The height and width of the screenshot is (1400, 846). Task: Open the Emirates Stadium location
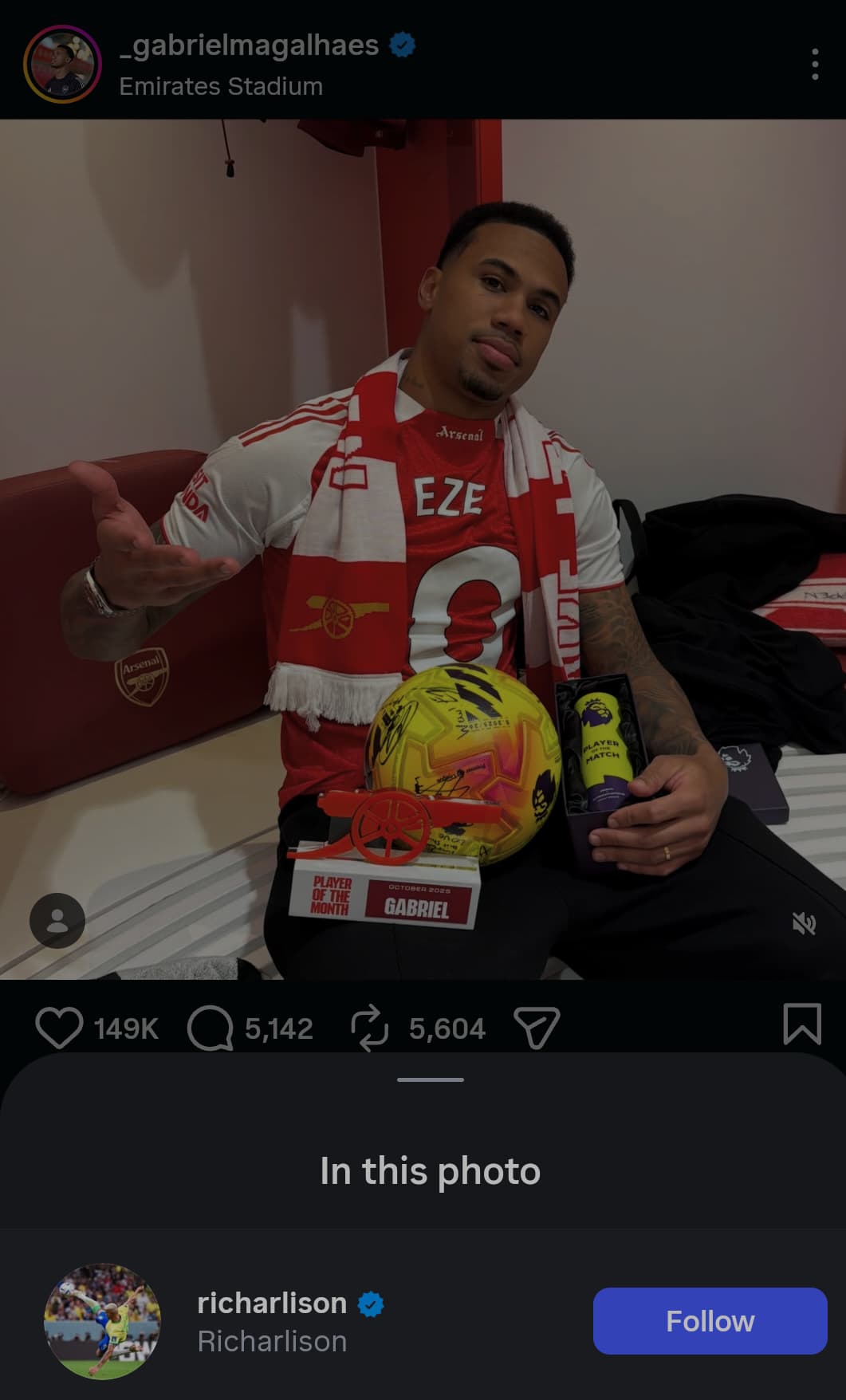(x=221, y=86)
